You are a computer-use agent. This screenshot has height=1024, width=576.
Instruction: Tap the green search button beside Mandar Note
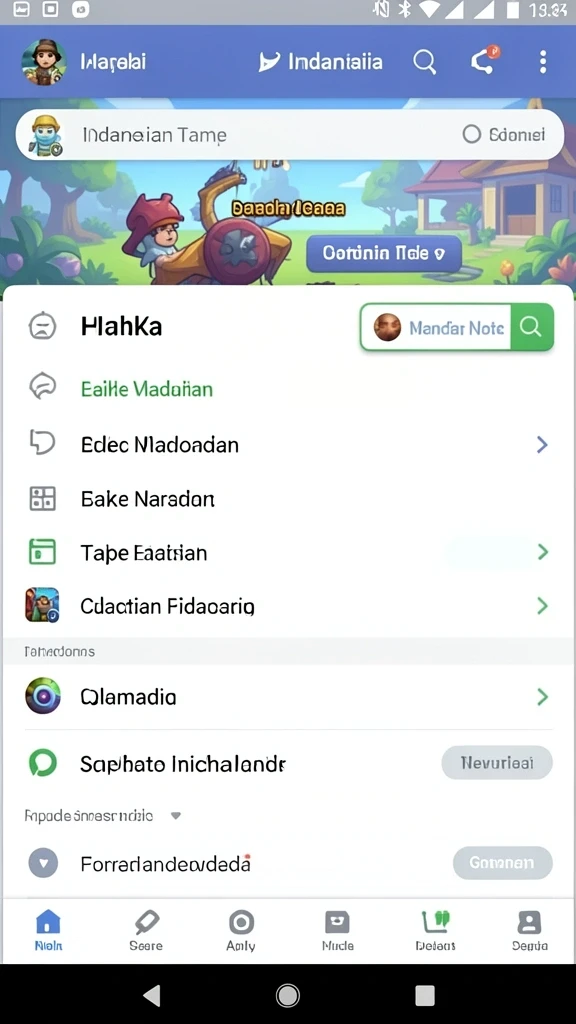[x=532, y=327]
